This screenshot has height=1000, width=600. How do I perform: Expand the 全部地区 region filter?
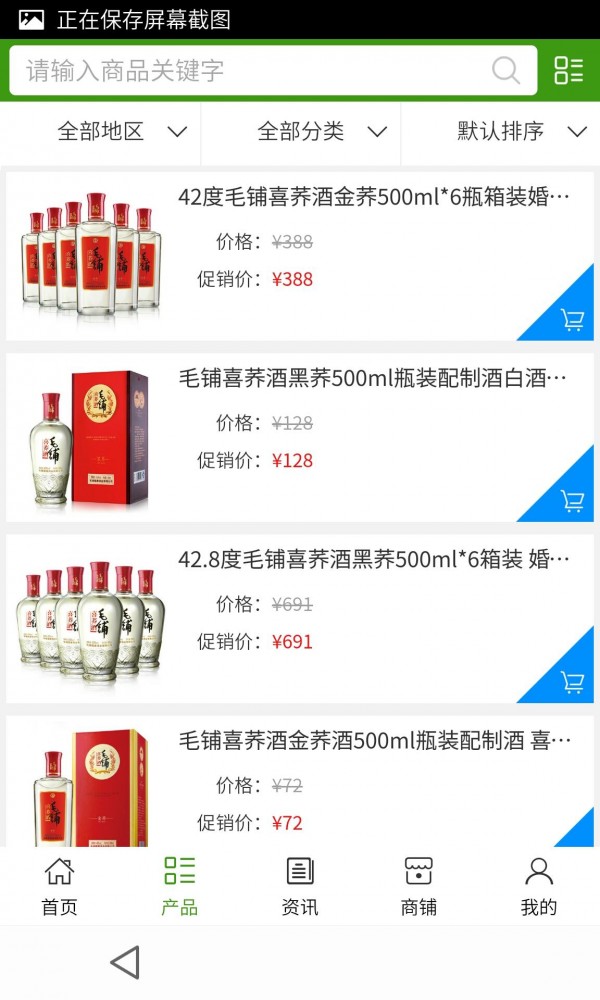120,131
